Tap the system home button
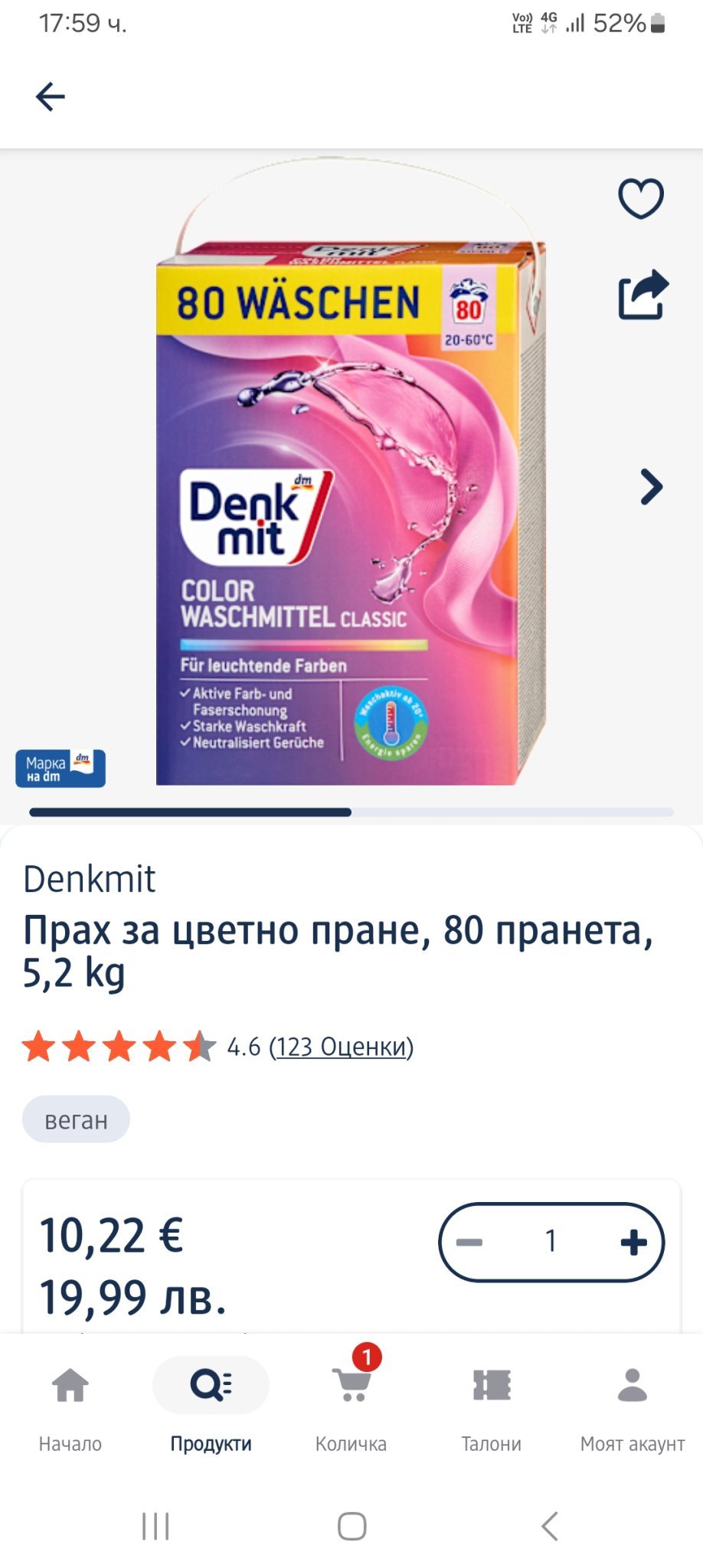 [x=351, y=1526]
